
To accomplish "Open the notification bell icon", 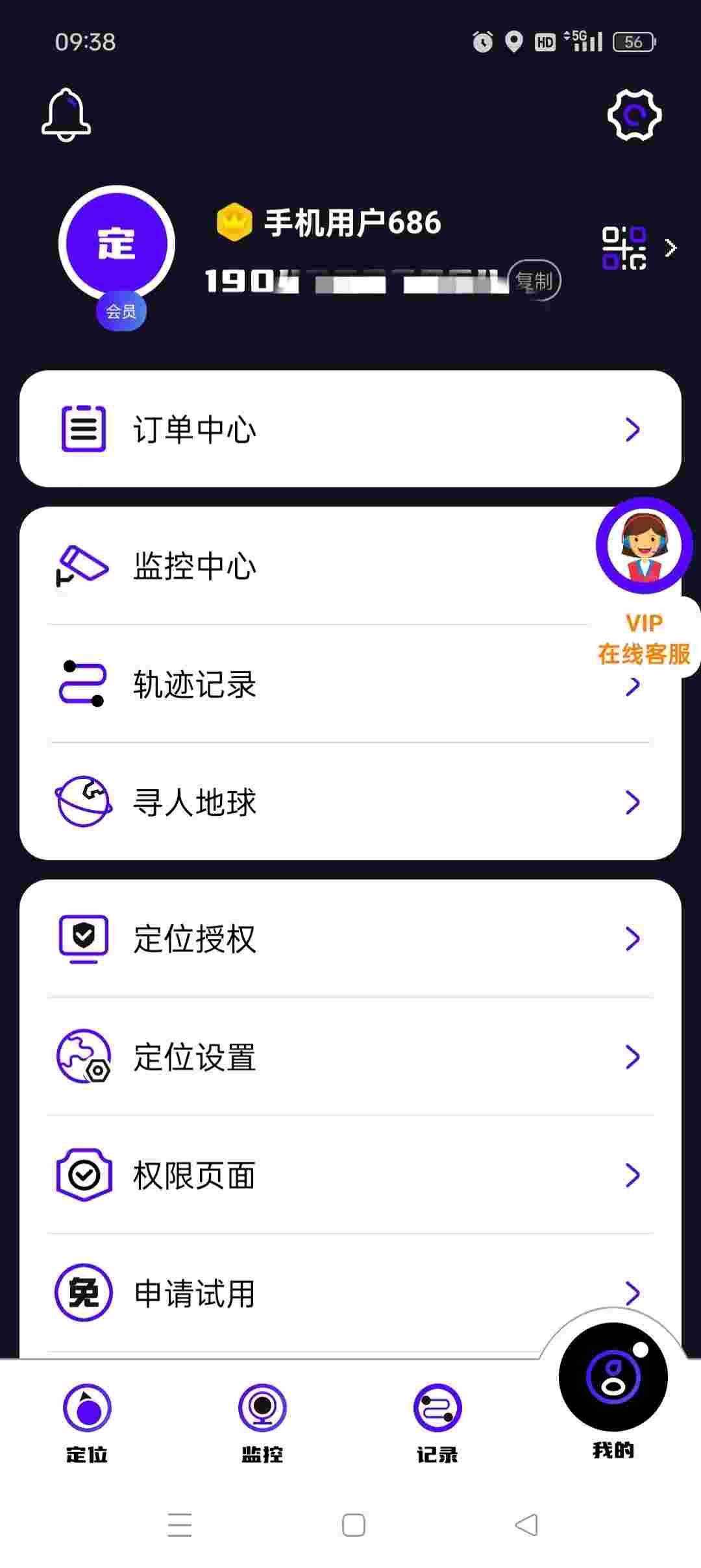I will (67, 114).
